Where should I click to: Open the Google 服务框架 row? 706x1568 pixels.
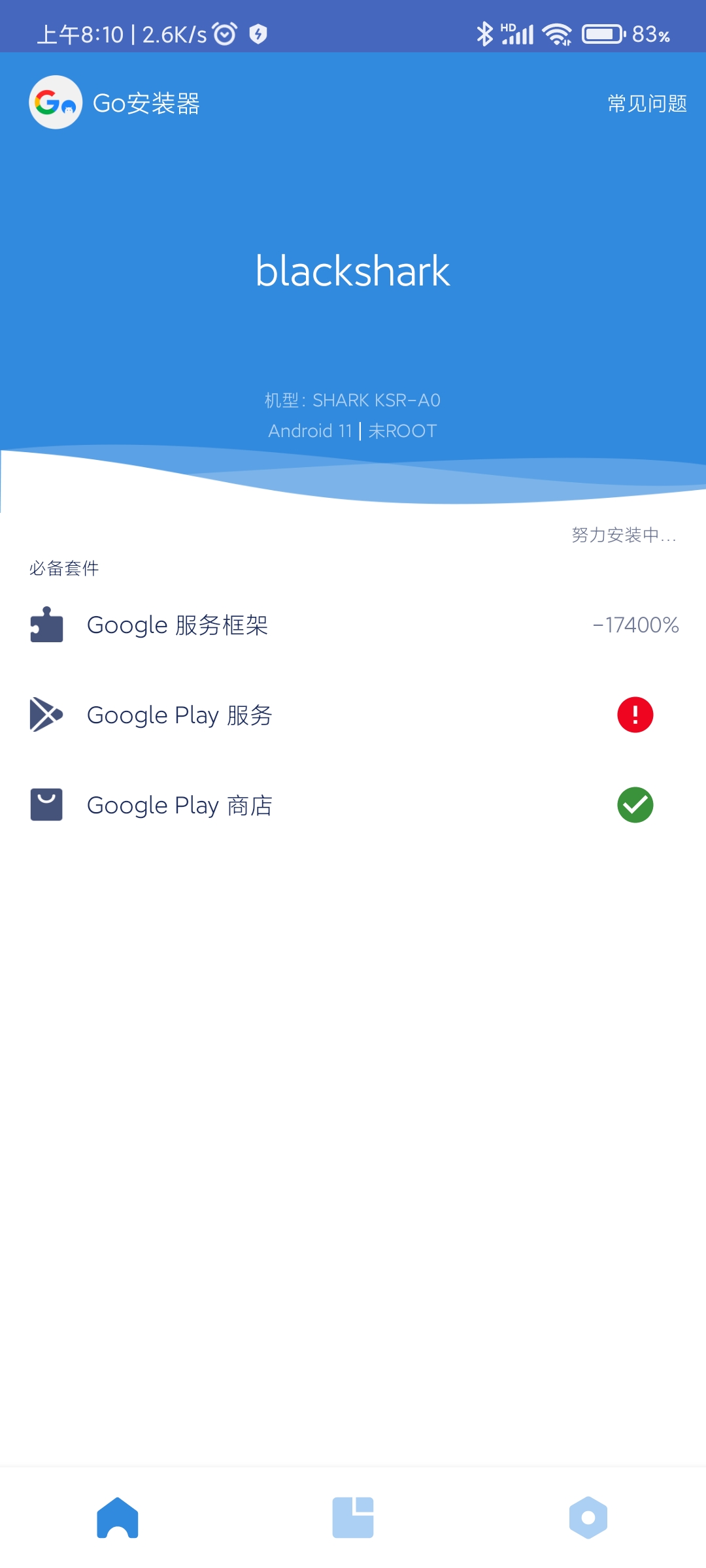point(353,625)
